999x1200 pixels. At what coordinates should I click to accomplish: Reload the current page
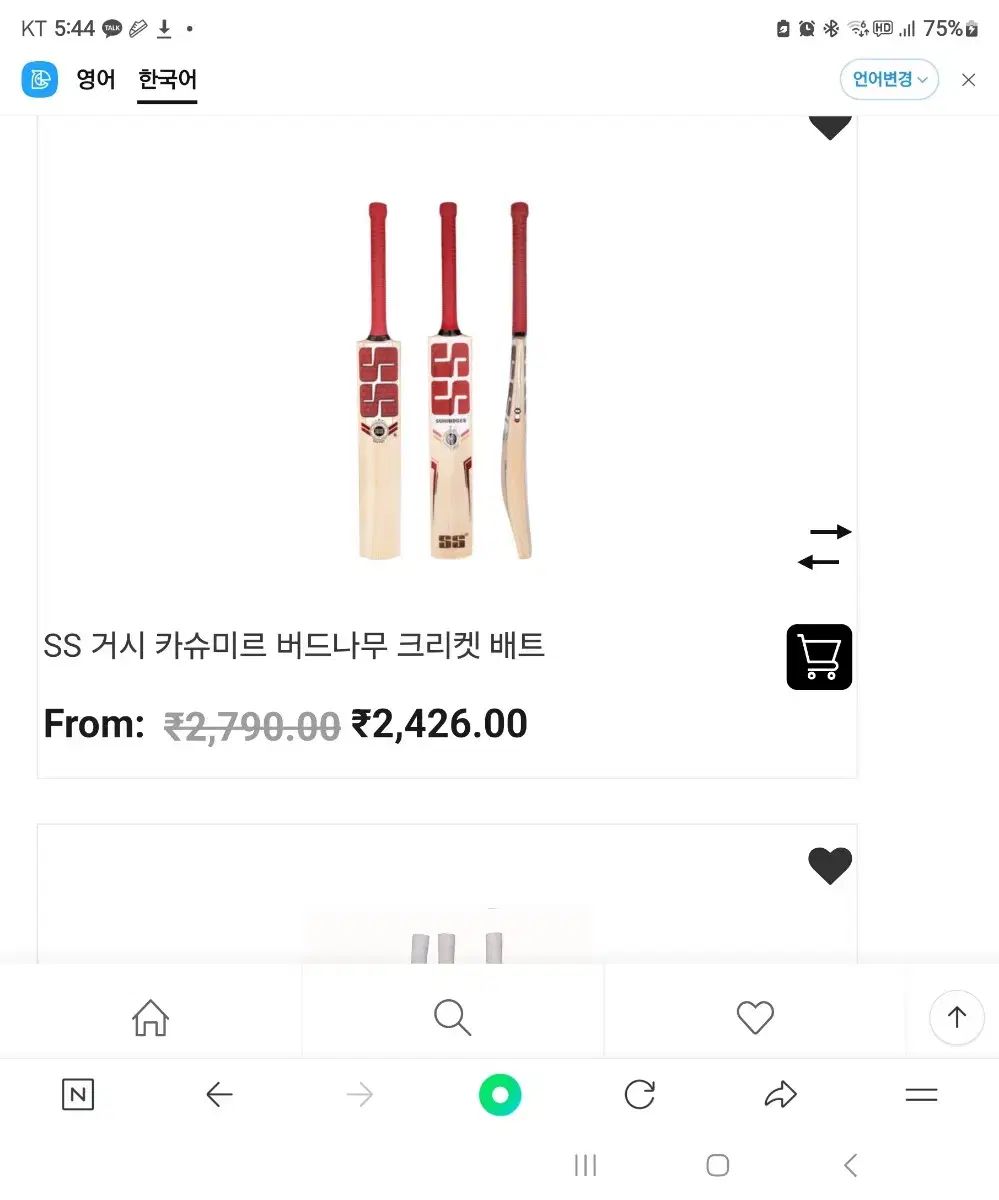click(639, 1095)
